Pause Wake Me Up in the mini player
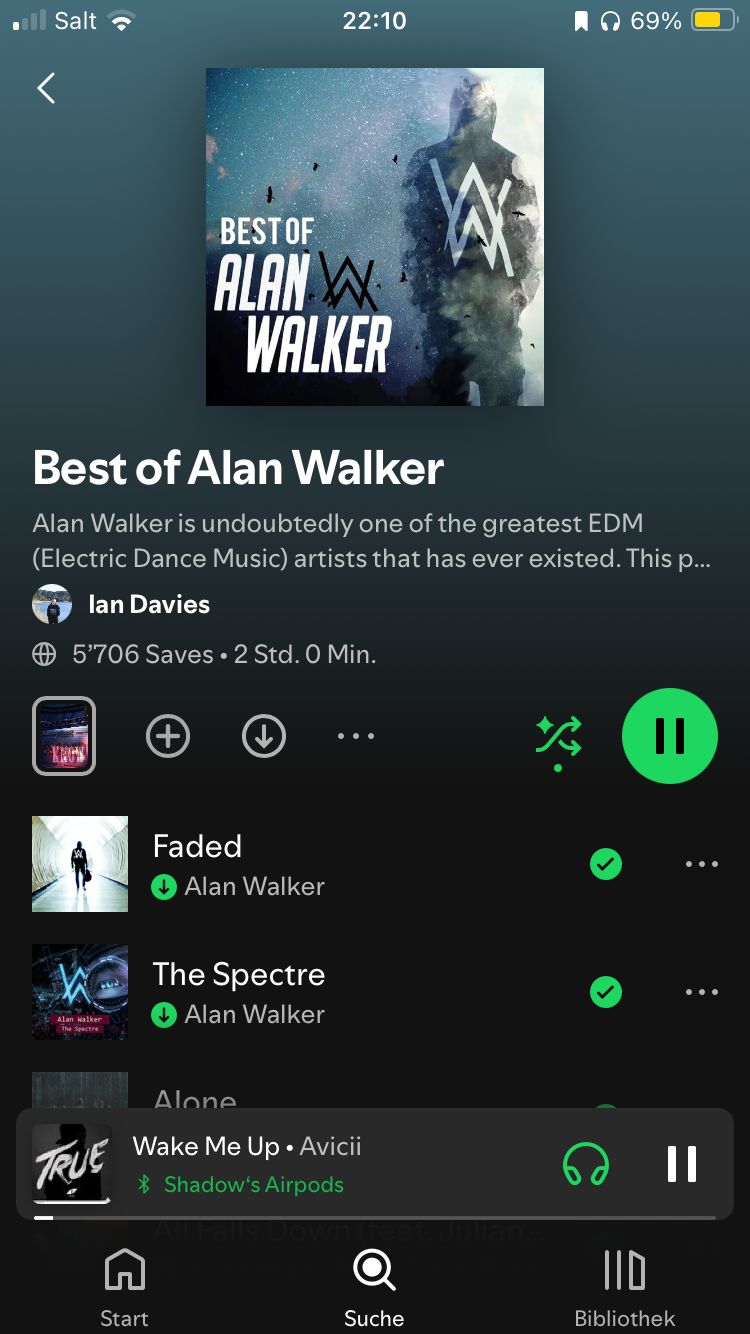 tap(681, 1164)
